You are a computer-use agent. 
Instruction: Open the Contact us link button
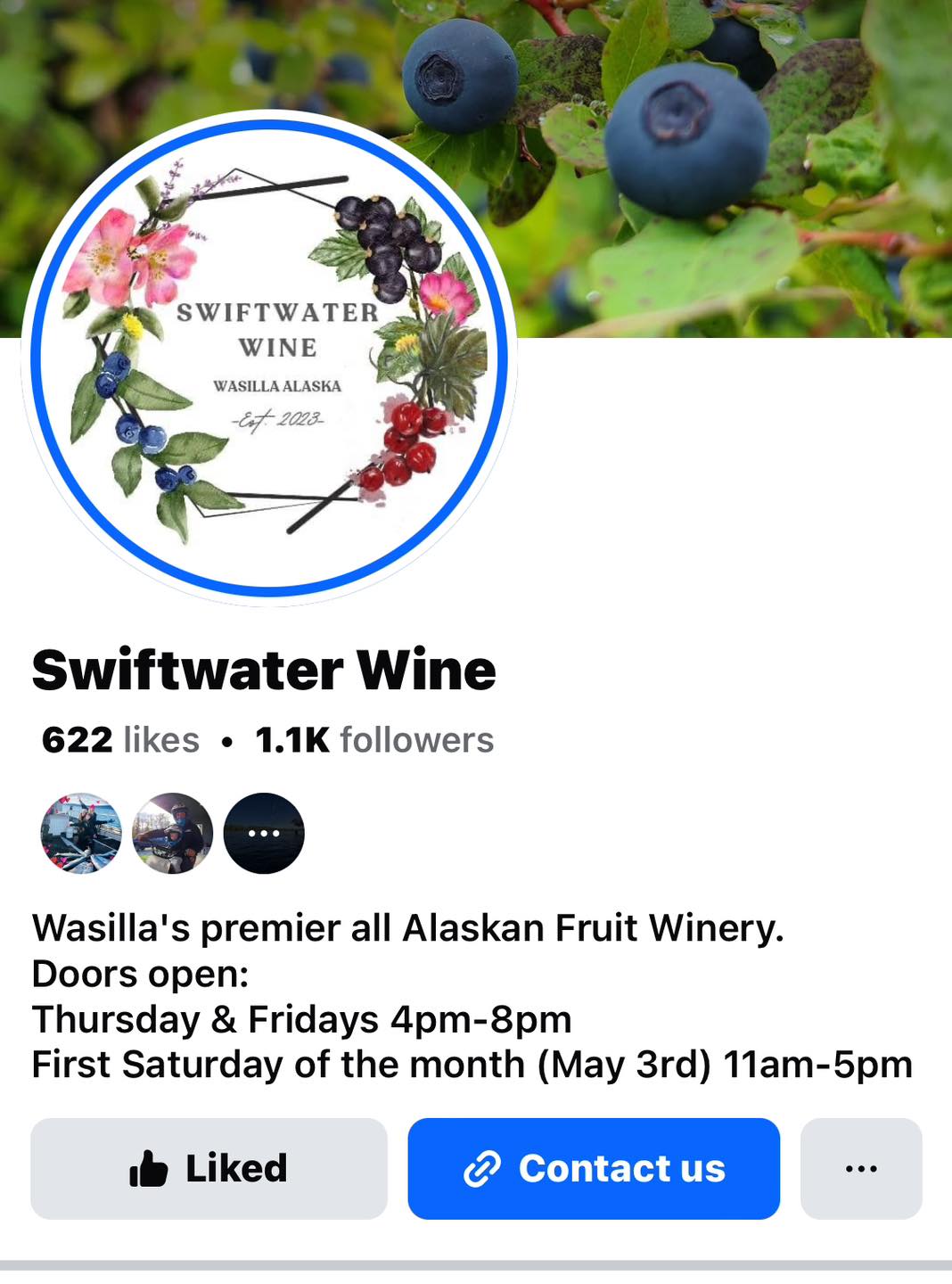pyautogui.click(x=594, y=1168)
